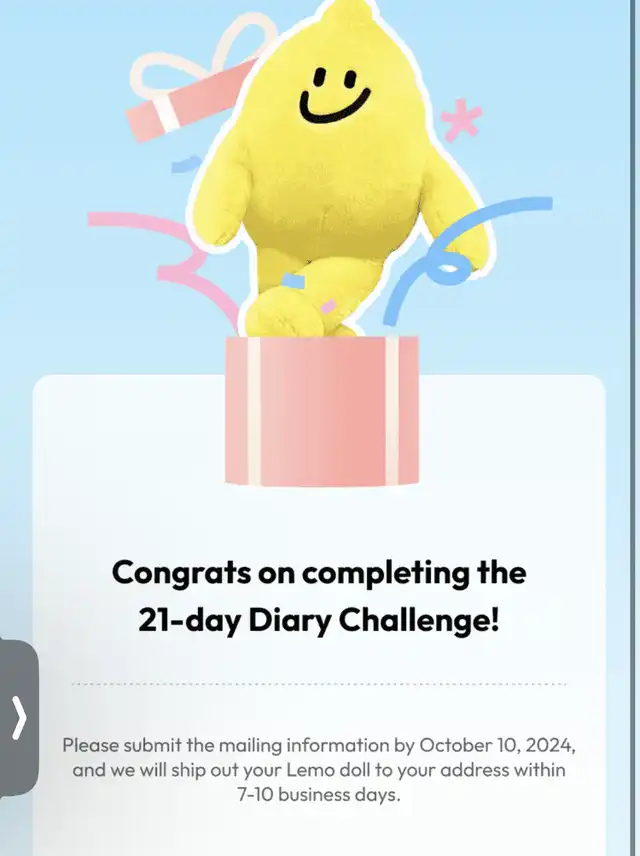Expand the side panel arrow handle

pos(18,717)
